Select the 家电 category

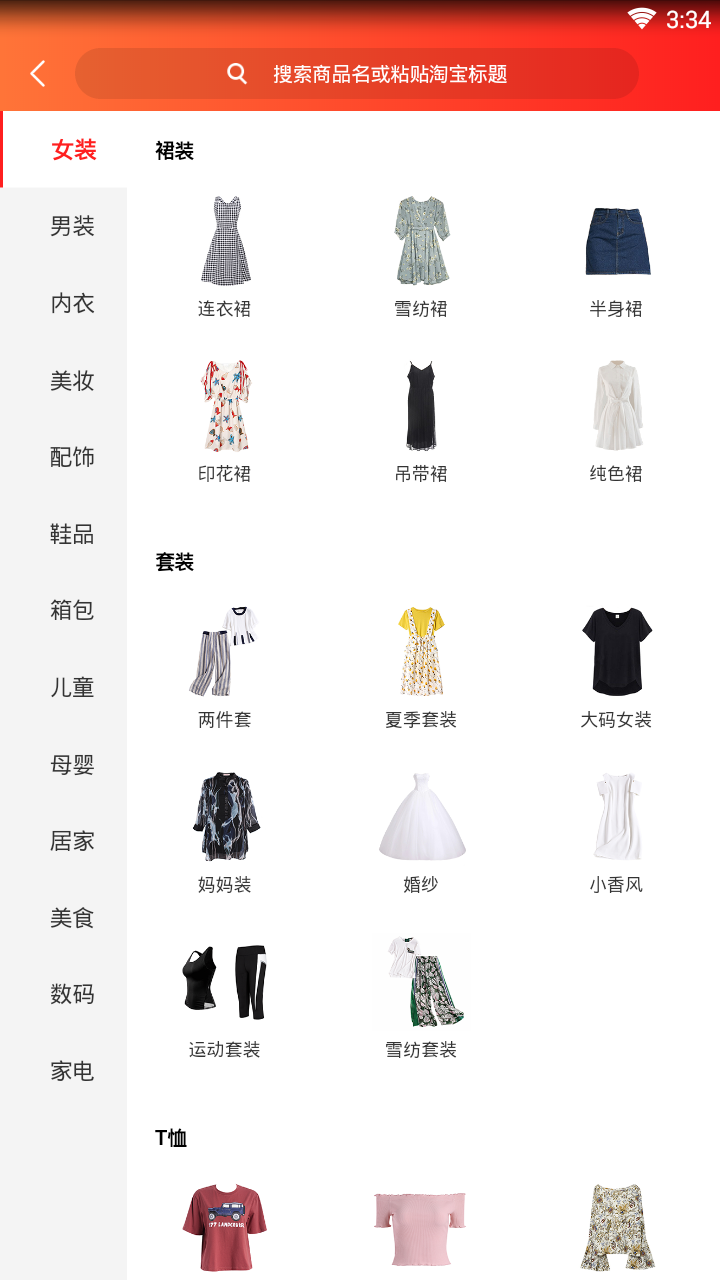72,1071
